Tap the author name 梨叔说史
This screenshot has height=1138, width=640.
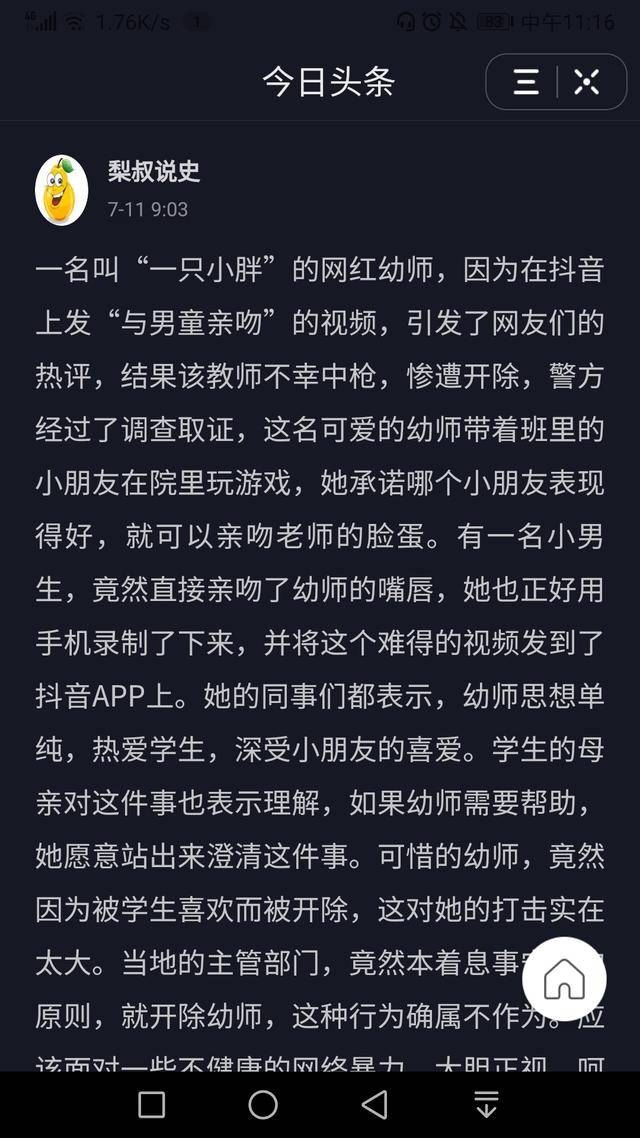(x=154, y=171)
